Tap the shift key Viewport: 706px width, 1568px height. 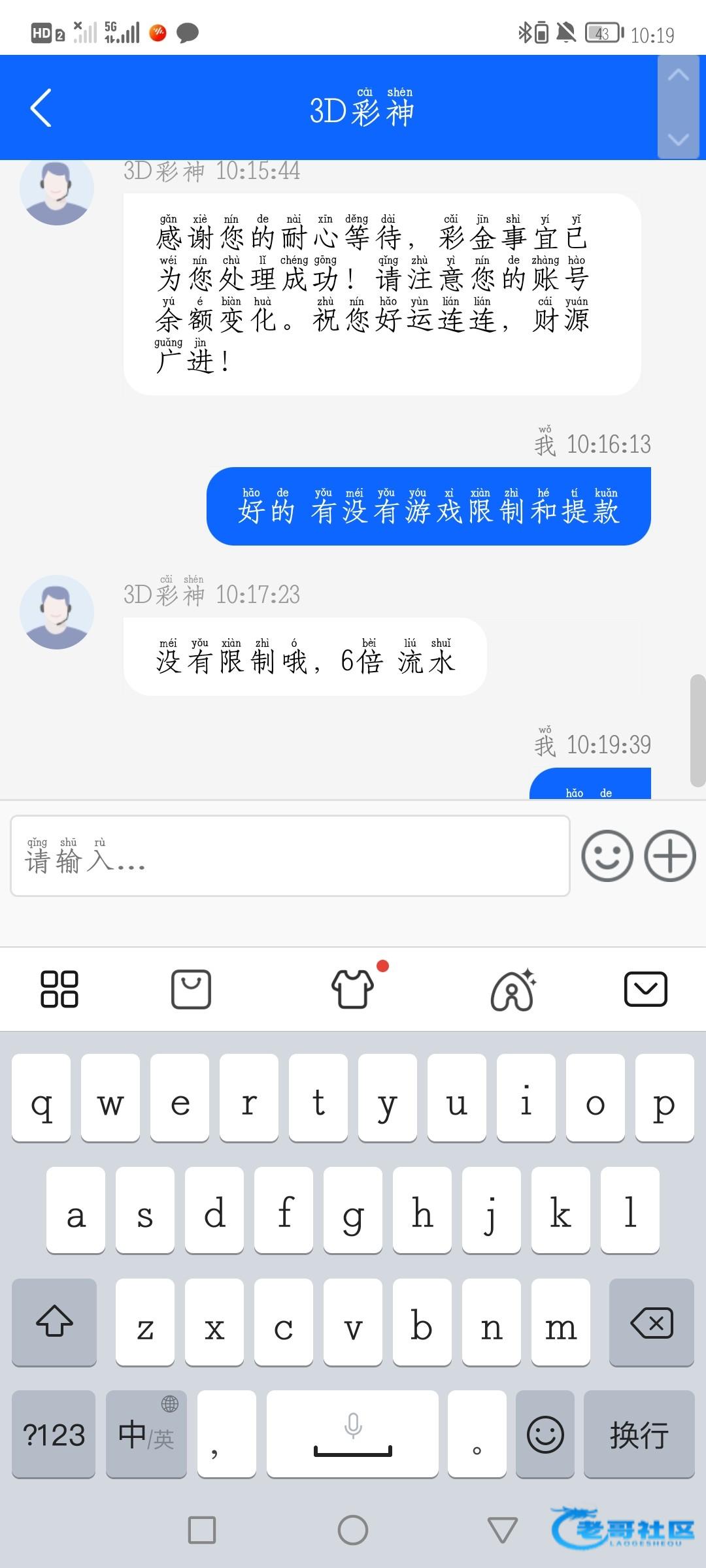(54, 1323)
